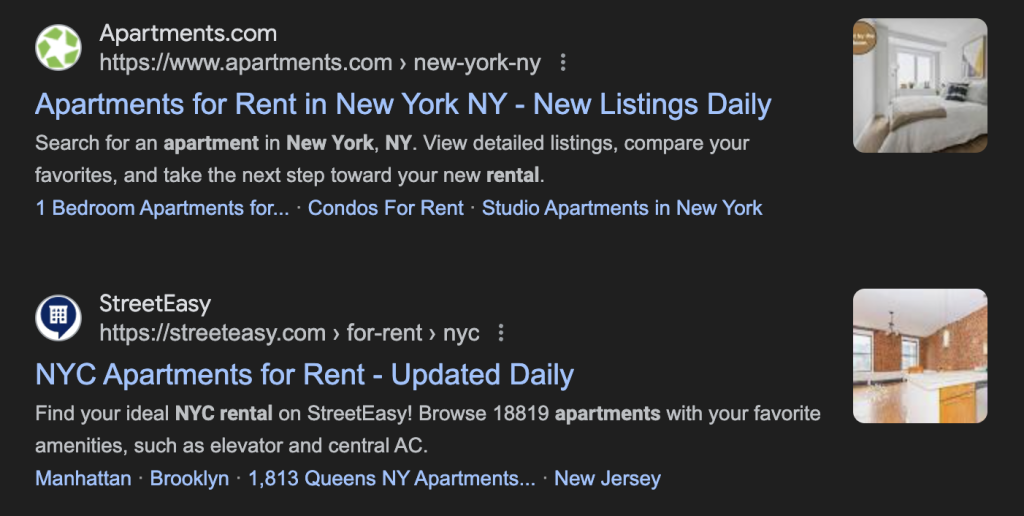Open the Studio Apartments in New York sitelink
The width and height of the screenshot is (1024, 516).
click(621, 208)
